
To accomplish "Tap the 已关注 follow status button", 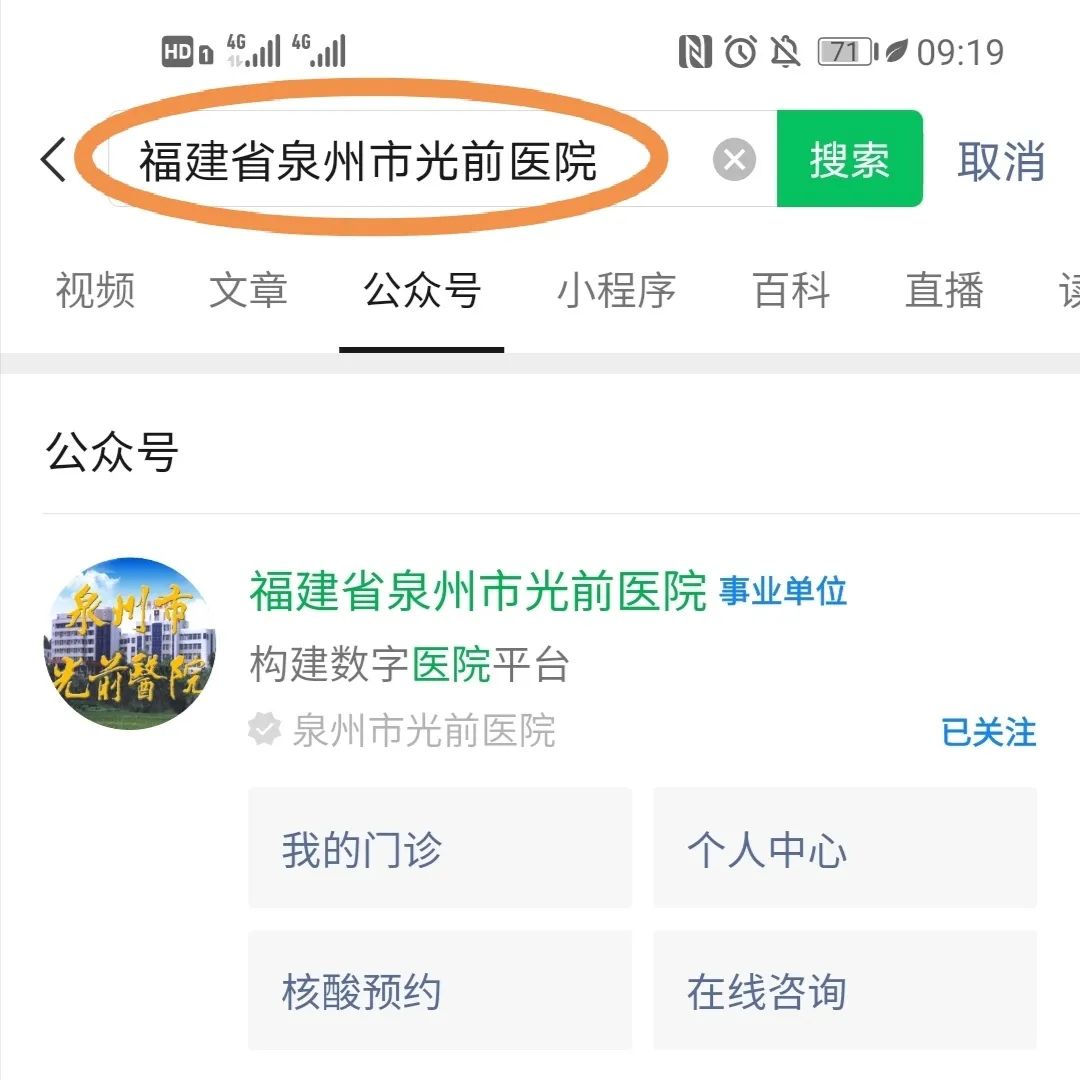I will pos(988,732).
